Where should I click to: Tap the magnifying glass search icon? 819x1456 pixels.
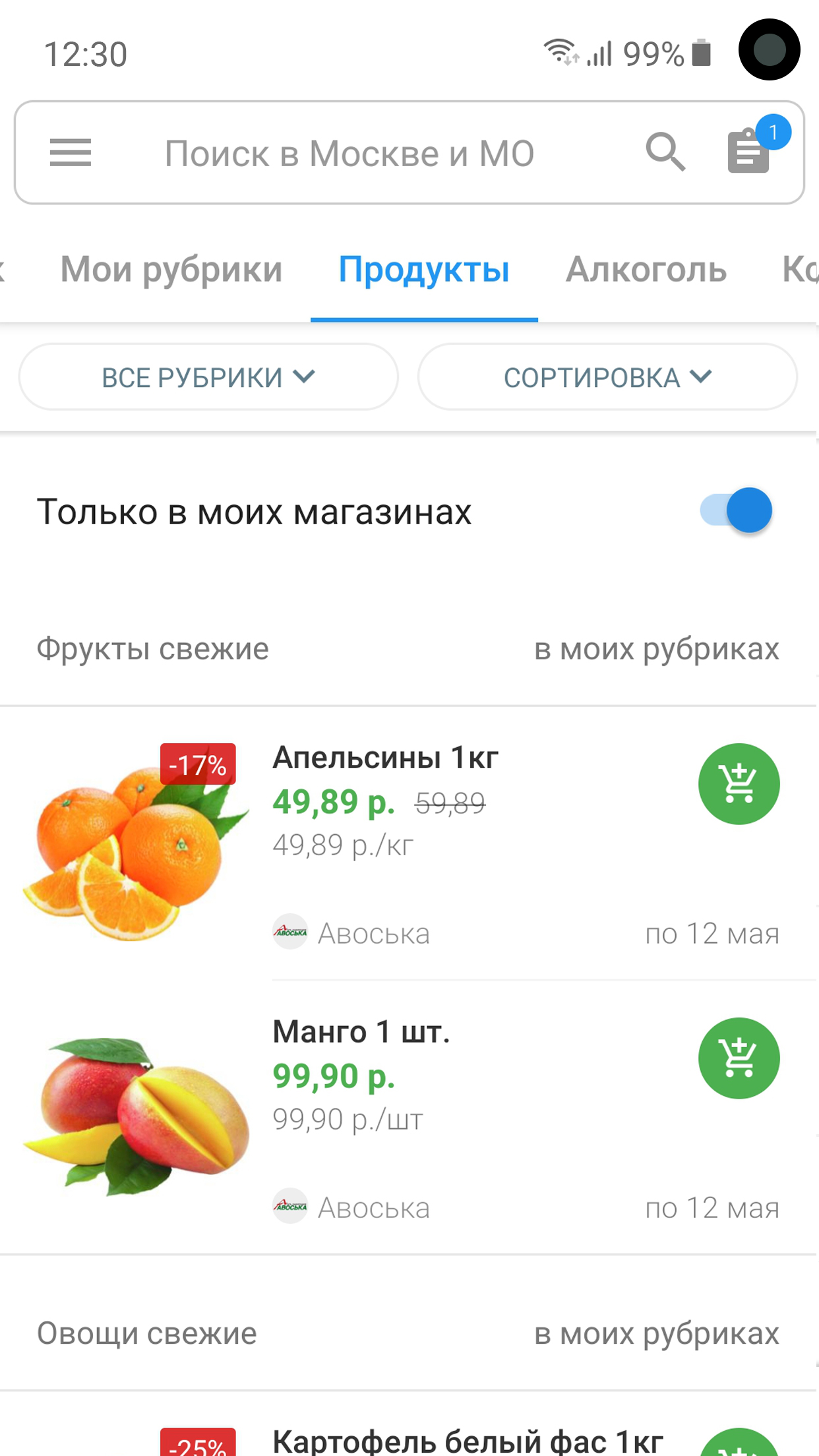[665, 152]
